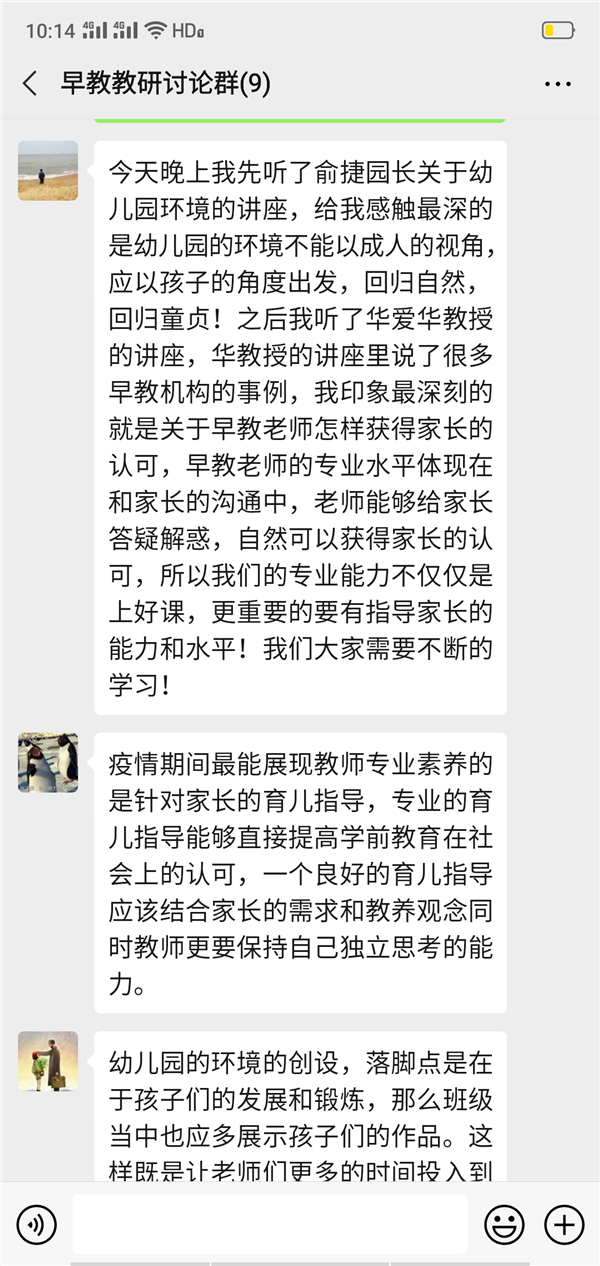The image size is (600, 1266).
Task: Go back from the 早教教研讨论群 chat
Action: (30, 84)
